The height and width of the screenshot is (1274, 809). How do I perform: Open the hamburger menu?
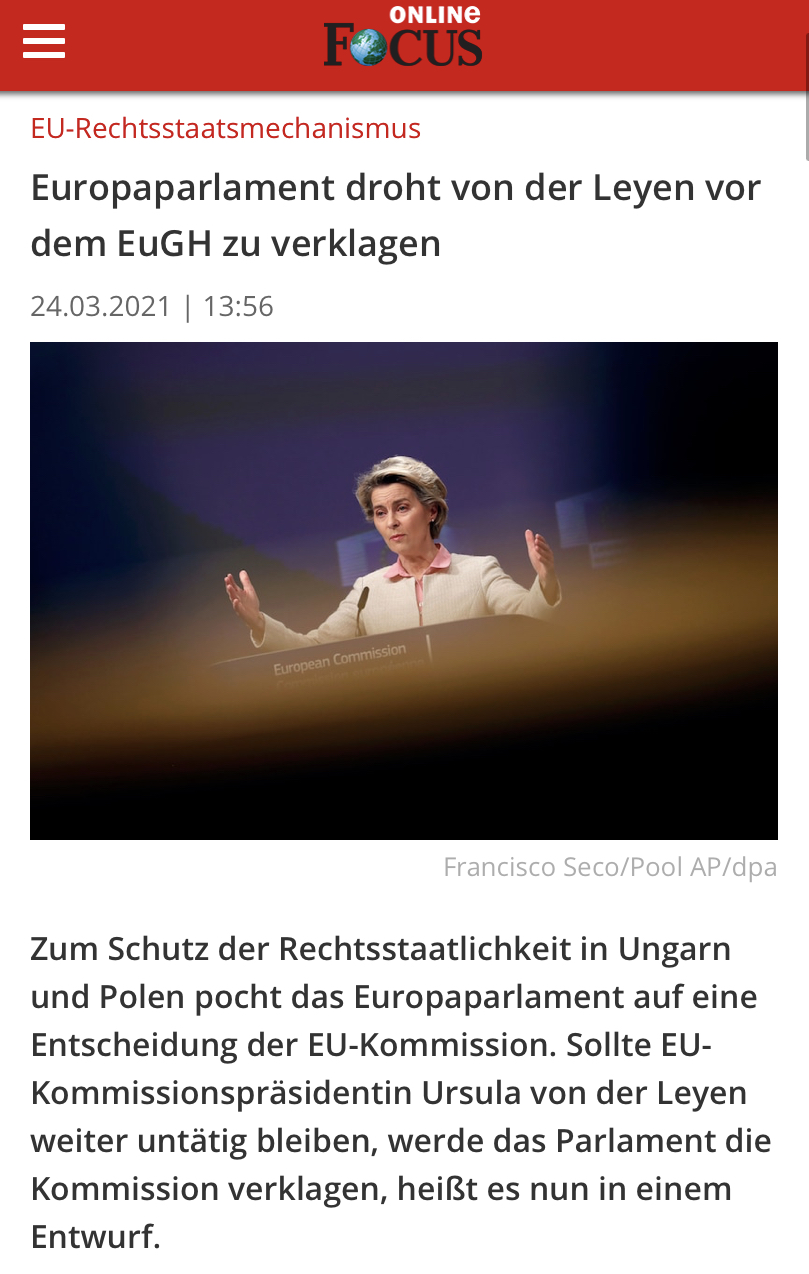click(x=44, y=42)
